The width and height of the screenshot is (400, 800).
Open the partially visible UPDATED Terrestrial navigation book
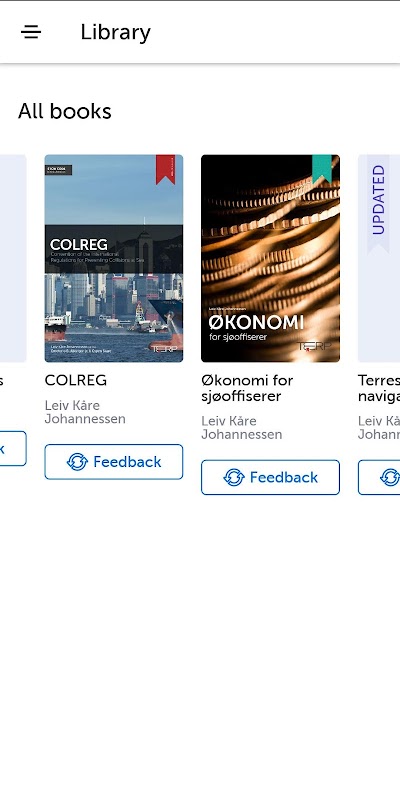pos(379,258)
